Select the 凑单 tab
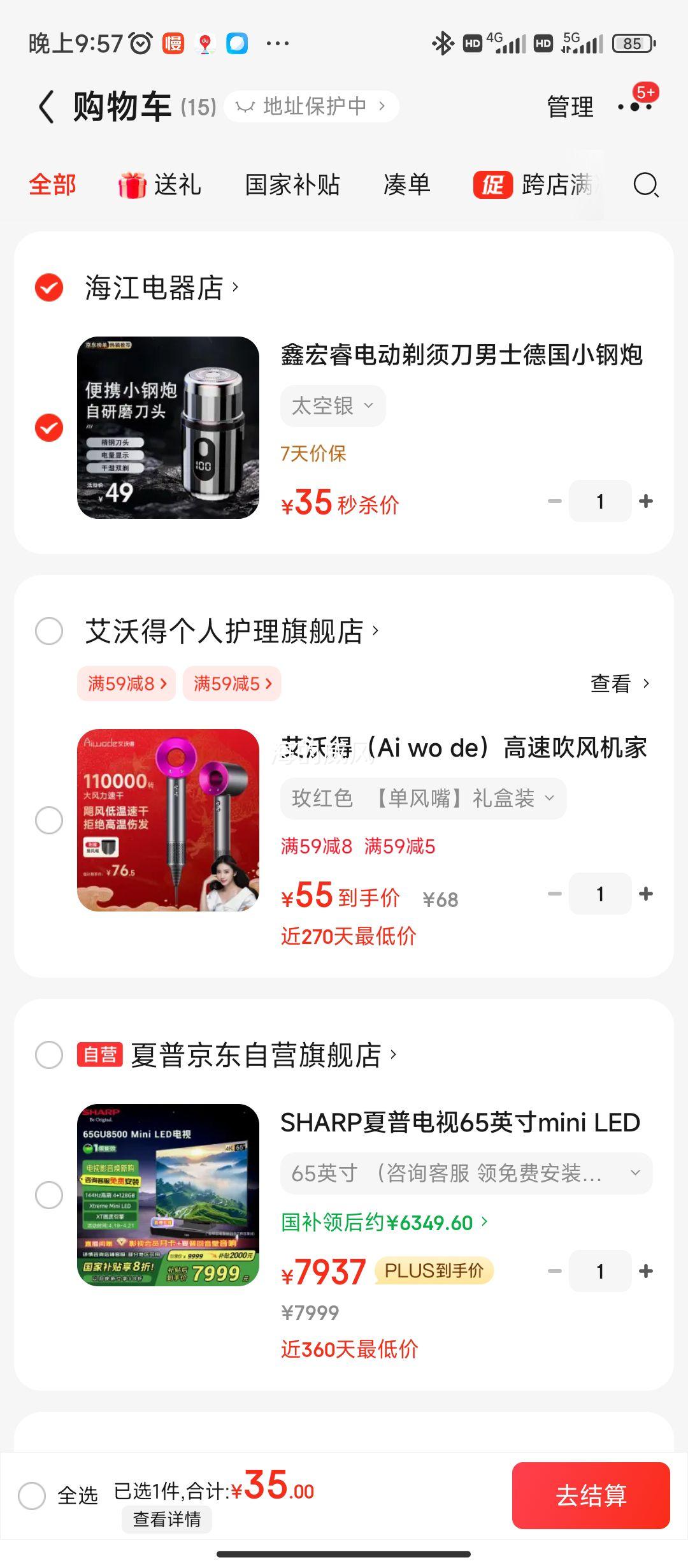Viewport: 688px width, 1568px height. [408, 185]
